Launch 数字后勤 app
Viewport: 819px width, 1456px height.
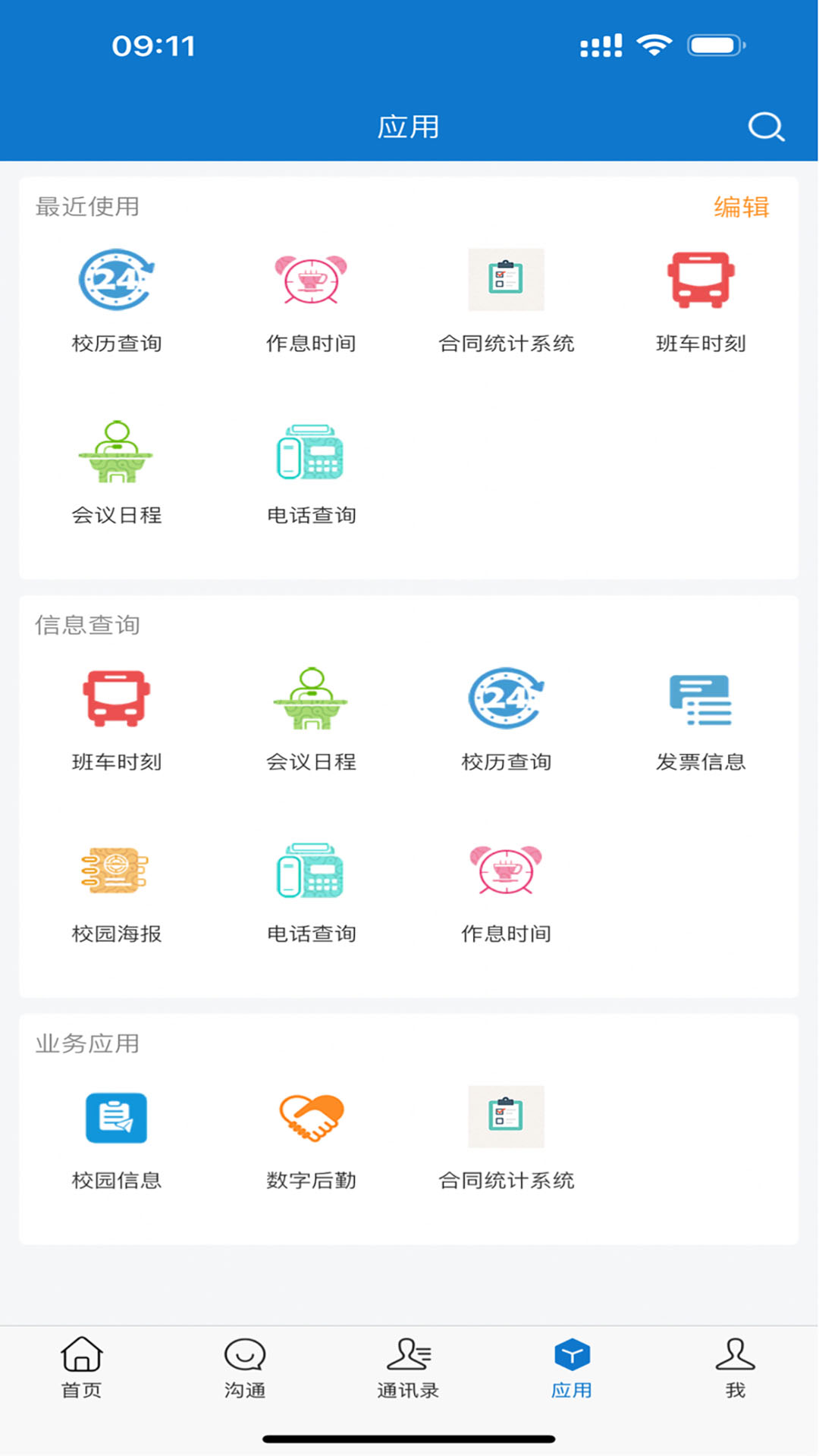[311, 1118]
